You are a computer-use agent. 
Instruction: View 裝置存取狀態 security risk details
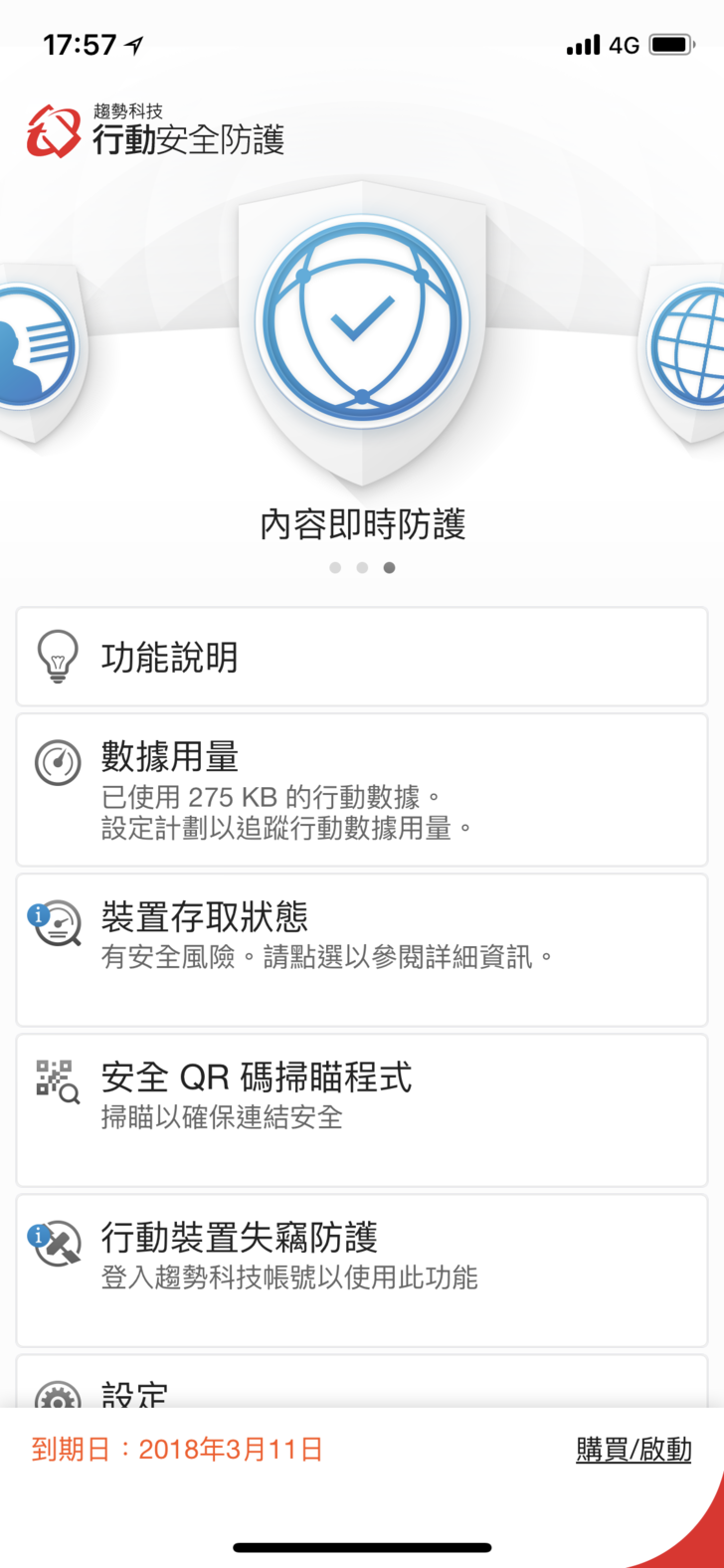[362, 950]
